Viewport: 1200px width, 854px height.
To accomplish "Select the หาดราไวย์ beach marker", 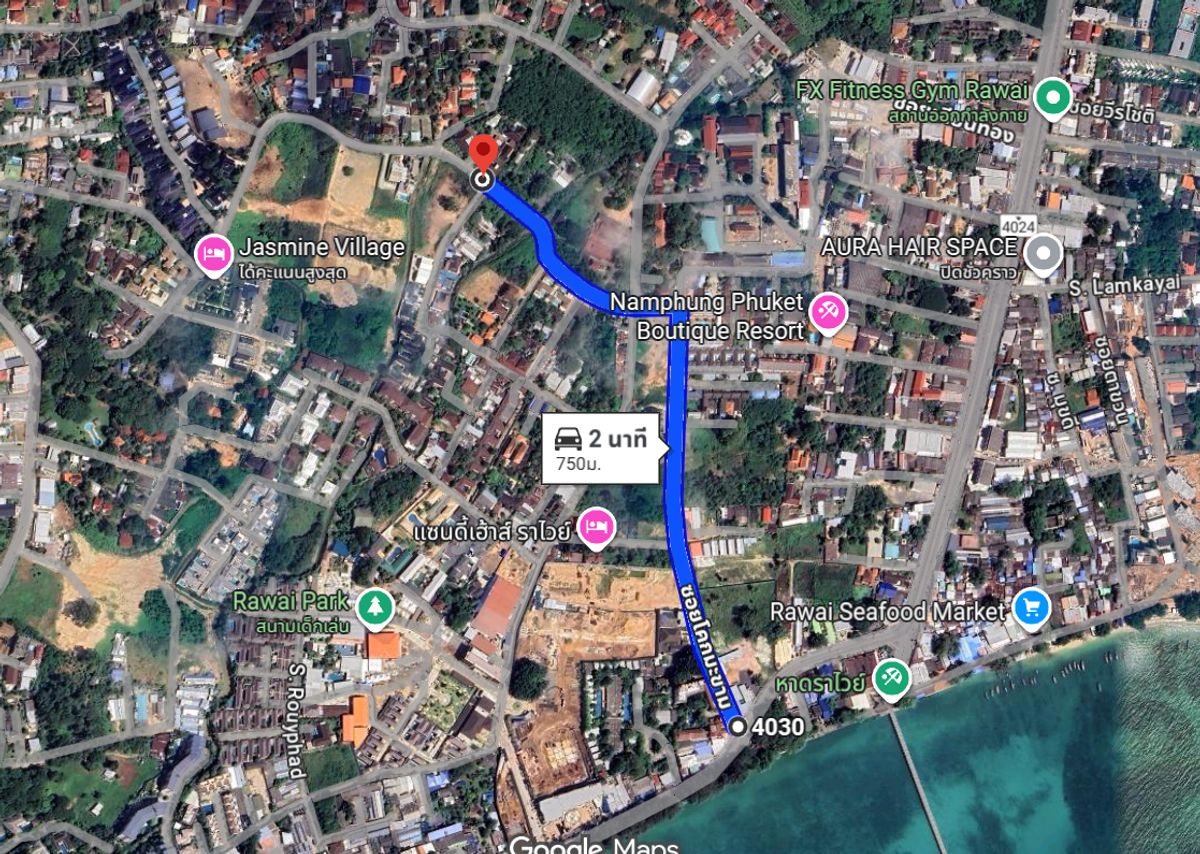I will click(x=888, y=679).
